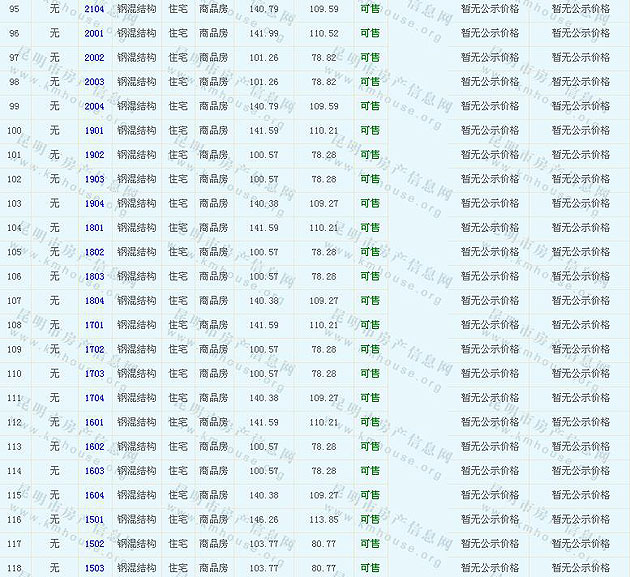Open room 1803 details
The height and width of the screenshot is (577, 630).
click(94, 277)
